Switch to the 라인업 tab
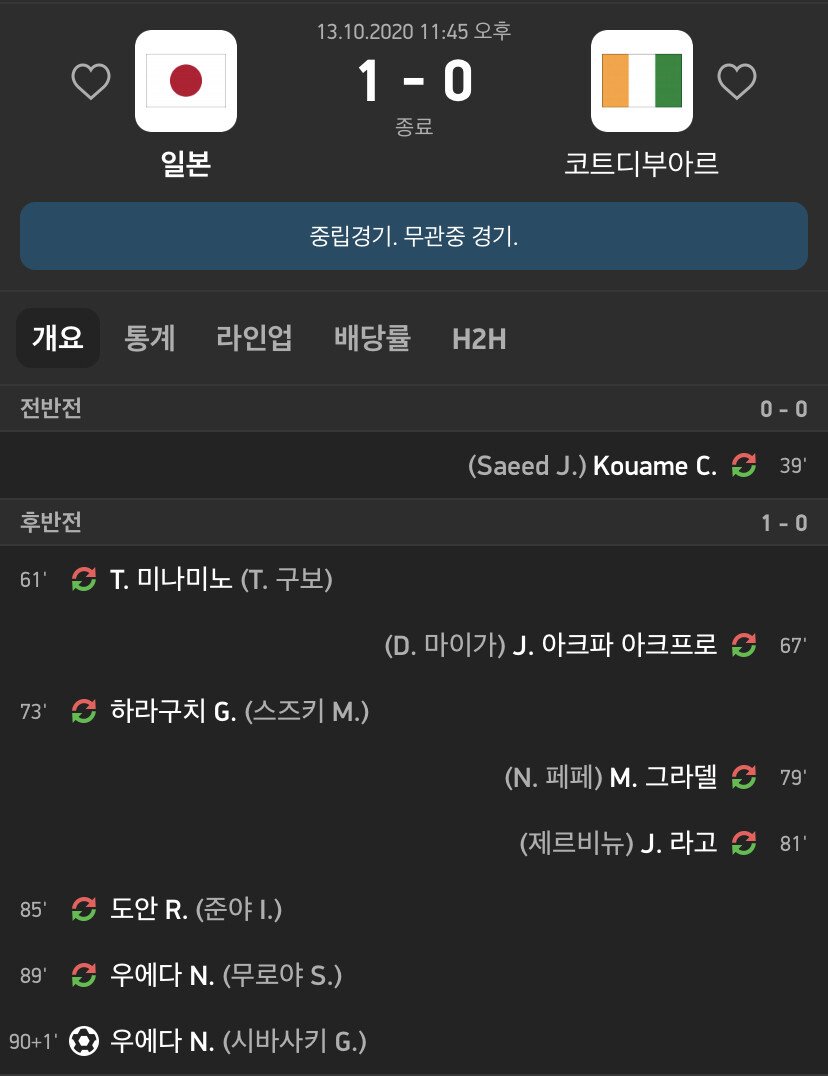The width and height of the screenshot is (828, 1076). pos(254,338)
